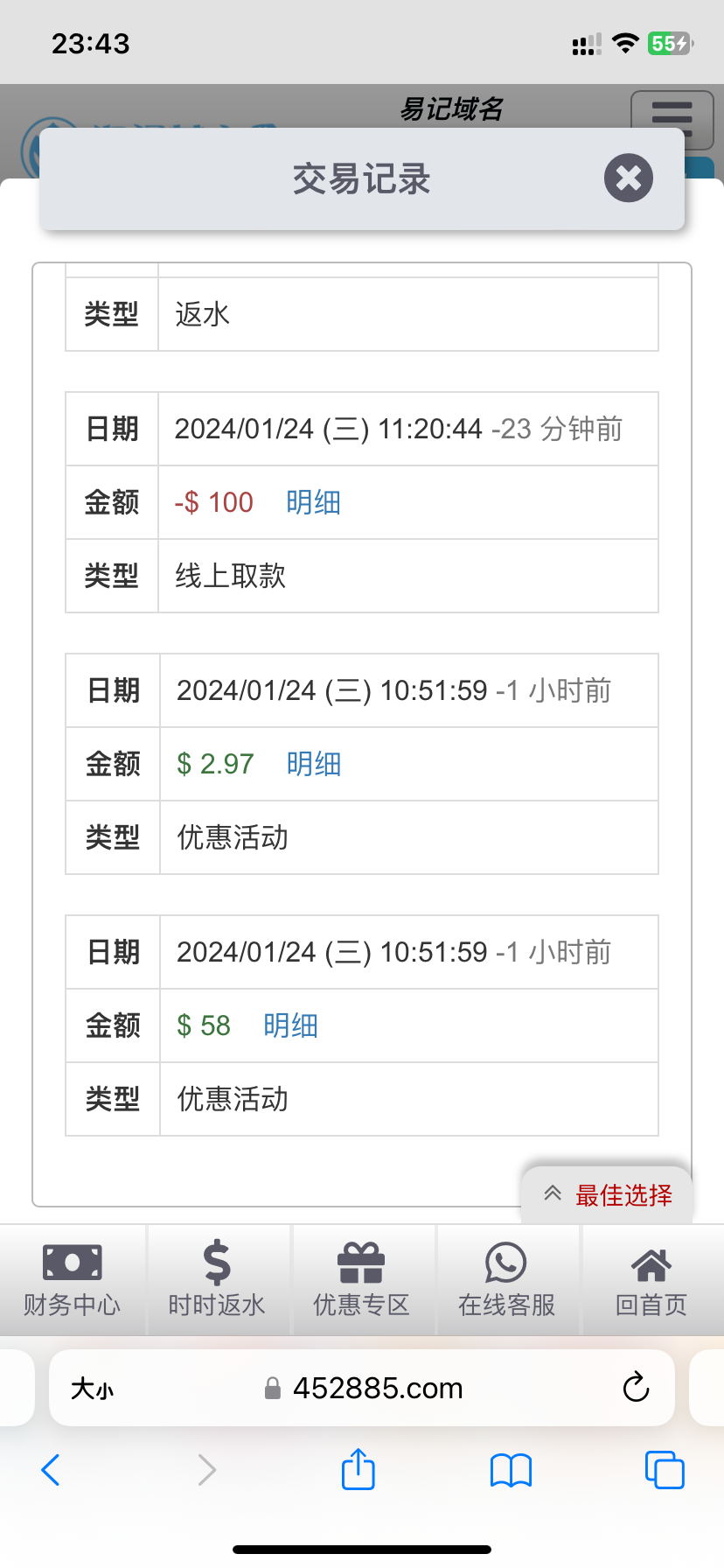
Task: Open 明细 for the $ 2.97 promotion
Action: [314, 764]
